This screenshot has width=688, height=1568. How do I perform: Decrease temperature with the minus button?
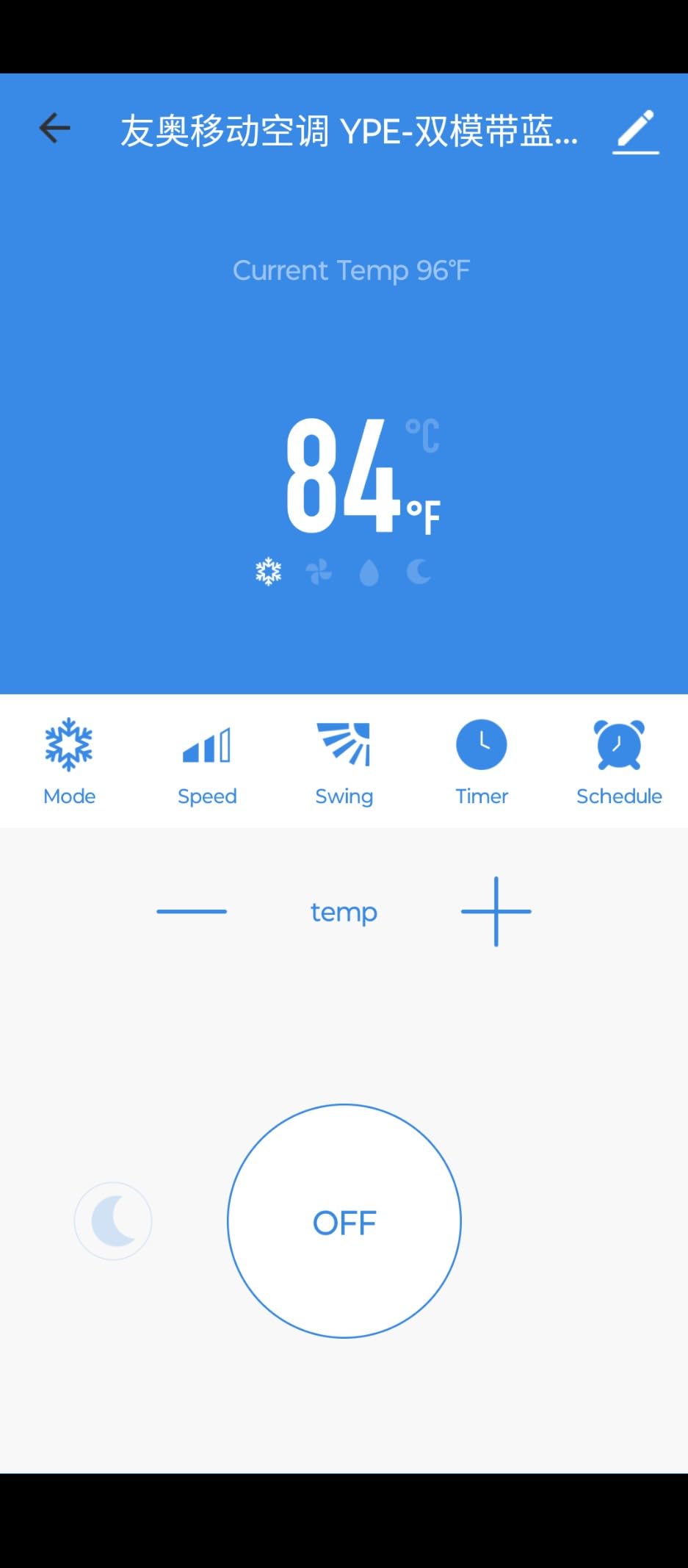pyautogui.click(x=192, y=911)
